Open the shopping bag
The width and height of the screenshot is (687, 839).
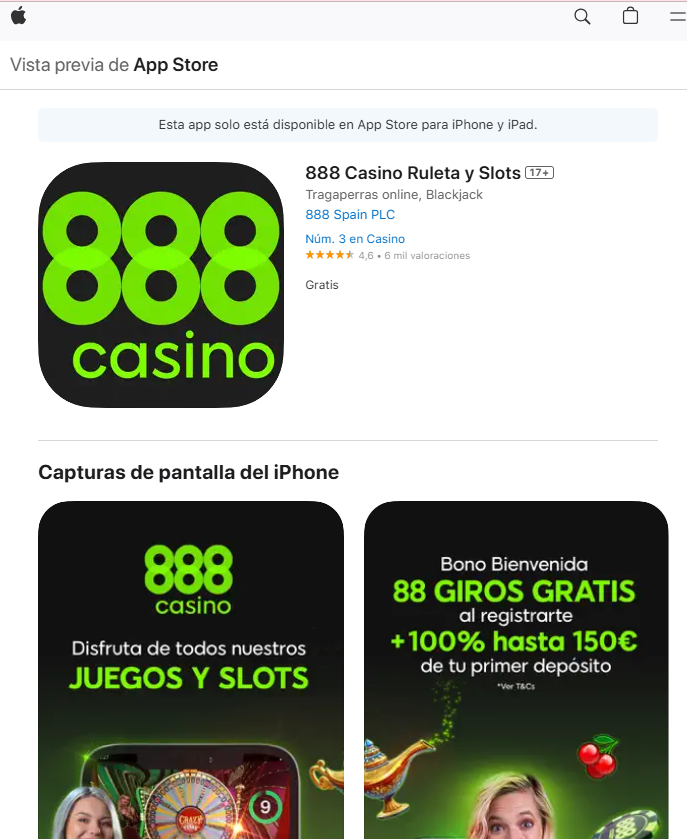coord(630,16)
